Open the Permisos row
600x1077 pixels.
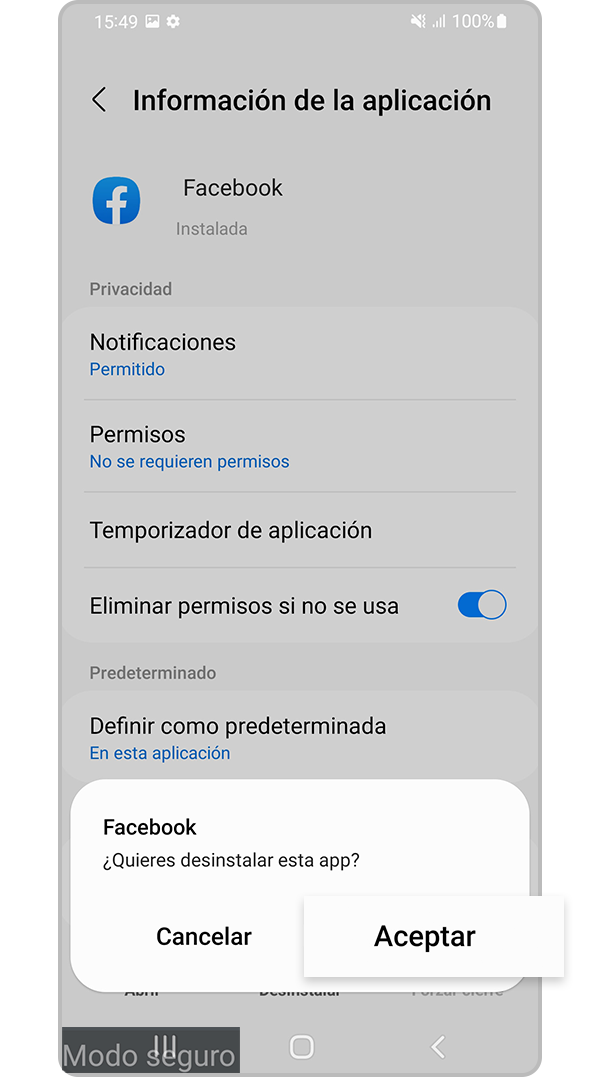tap(300, 447)
